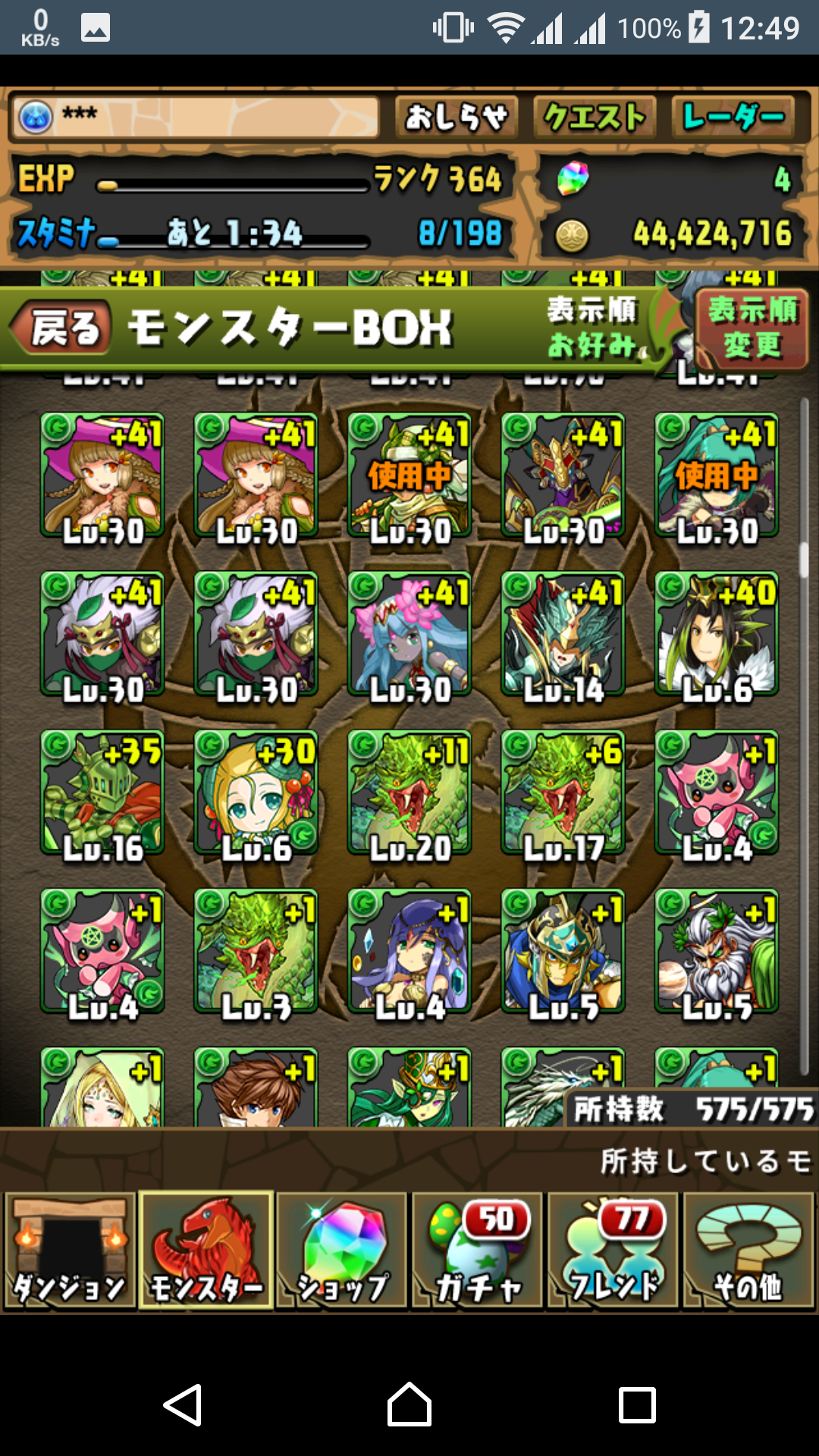
Task: Open the おしらせ news button
Action: coord(457,118)
